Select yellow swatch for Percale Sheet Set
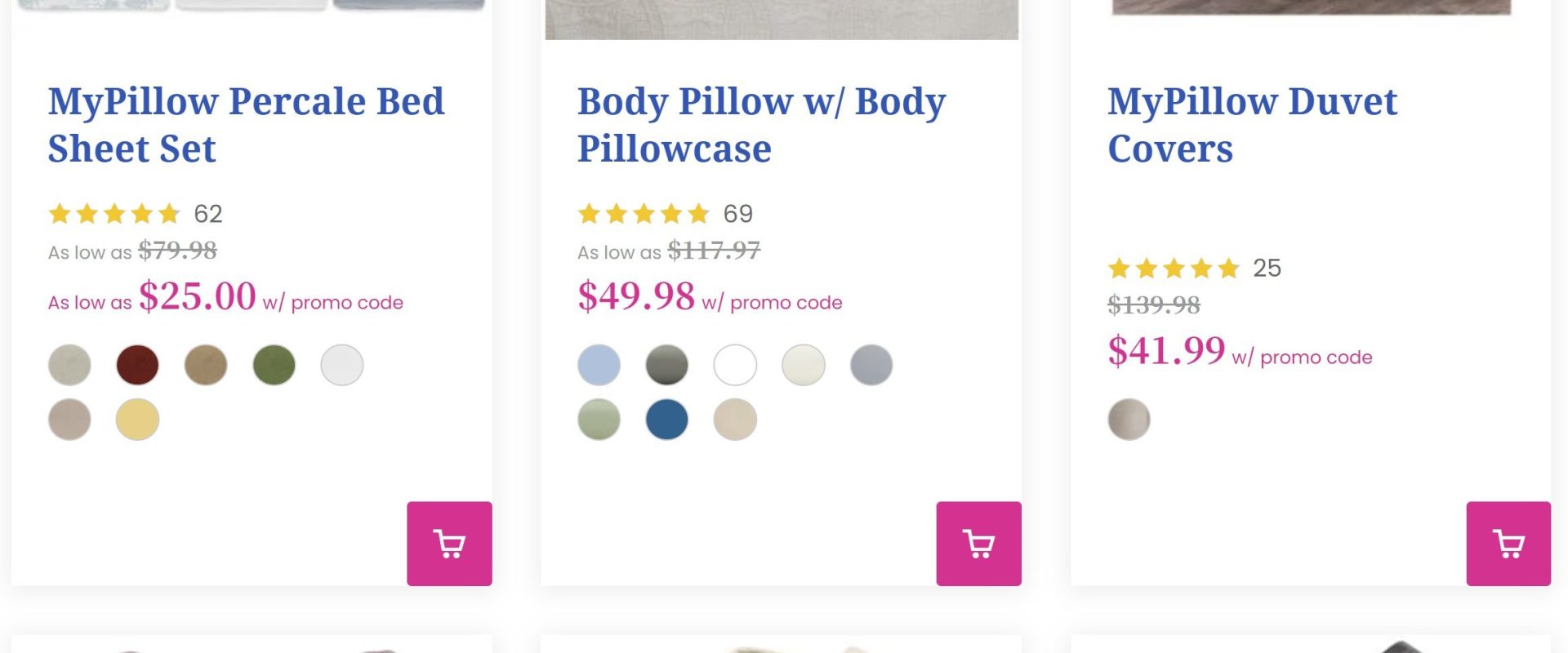This screenshot has width=1568, height=653. (137, 420)
